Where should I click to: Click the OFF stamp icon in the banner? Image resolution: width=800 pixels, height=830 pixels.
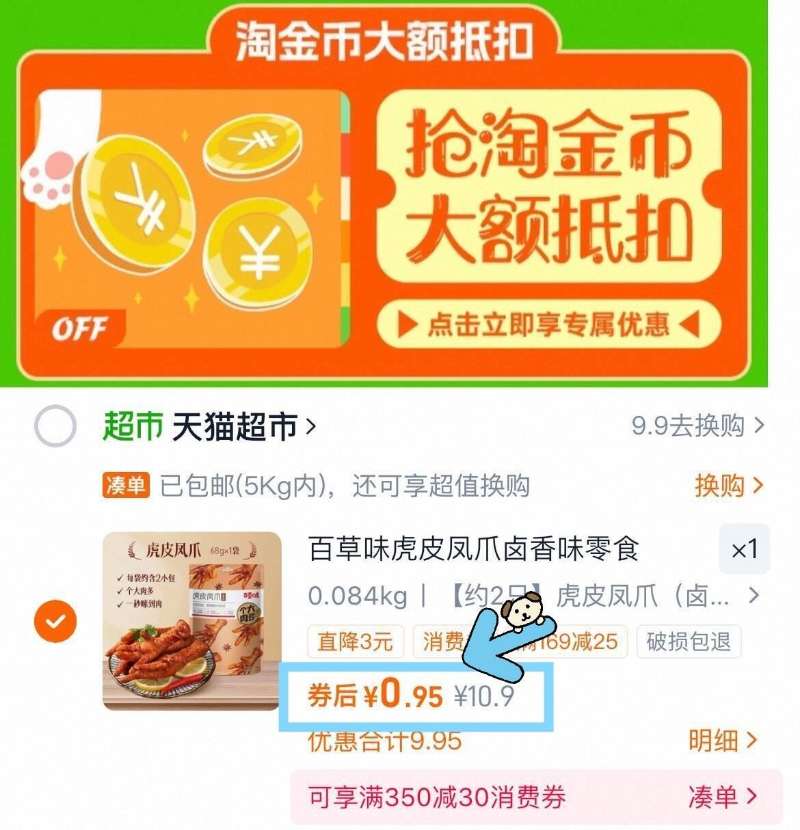click(x=80, y=327)
